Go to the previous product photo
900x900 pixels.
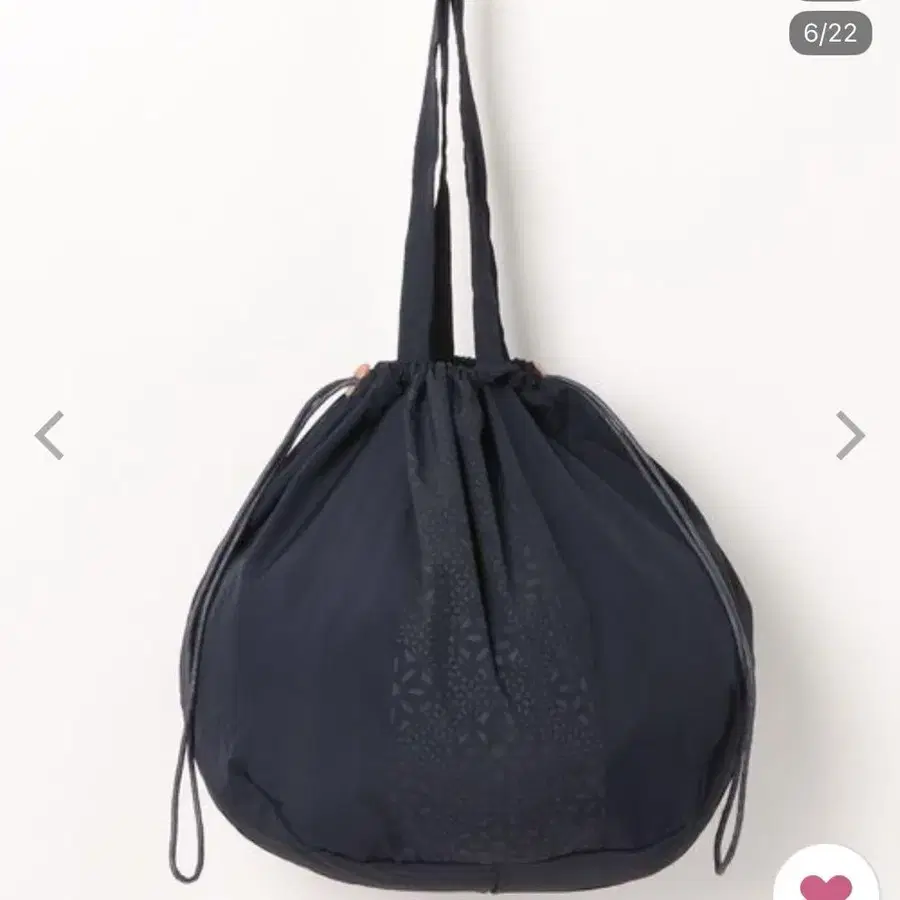pos(49,435)
